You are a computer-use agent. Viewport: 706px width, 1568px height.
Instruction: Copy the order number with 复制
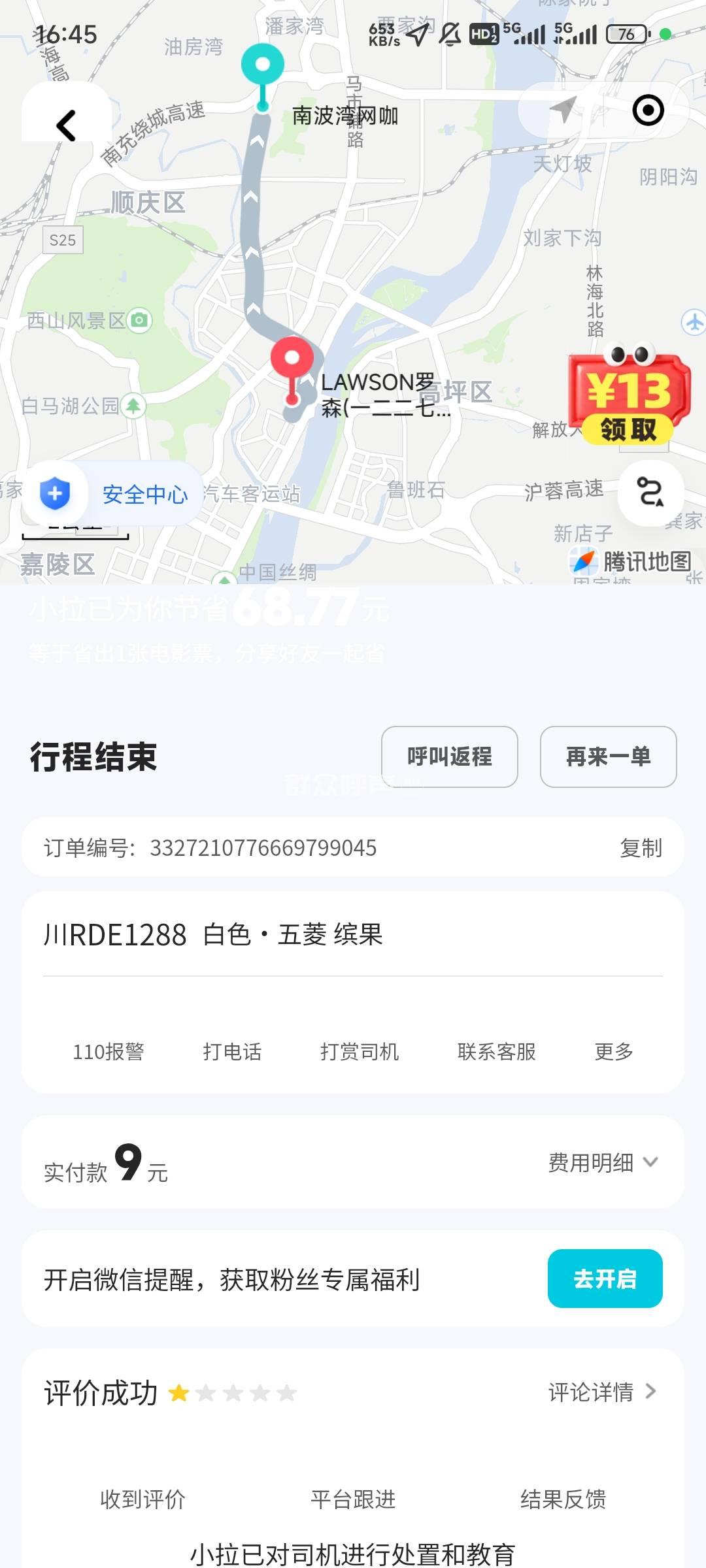point(641,848)
